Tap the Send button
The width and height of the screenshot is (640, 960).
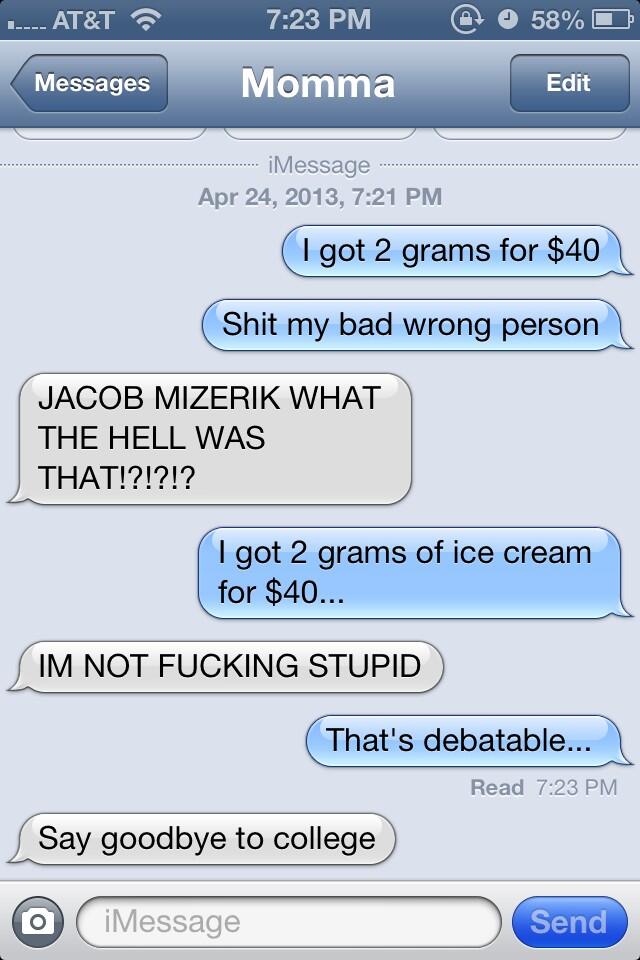point(568,921)
